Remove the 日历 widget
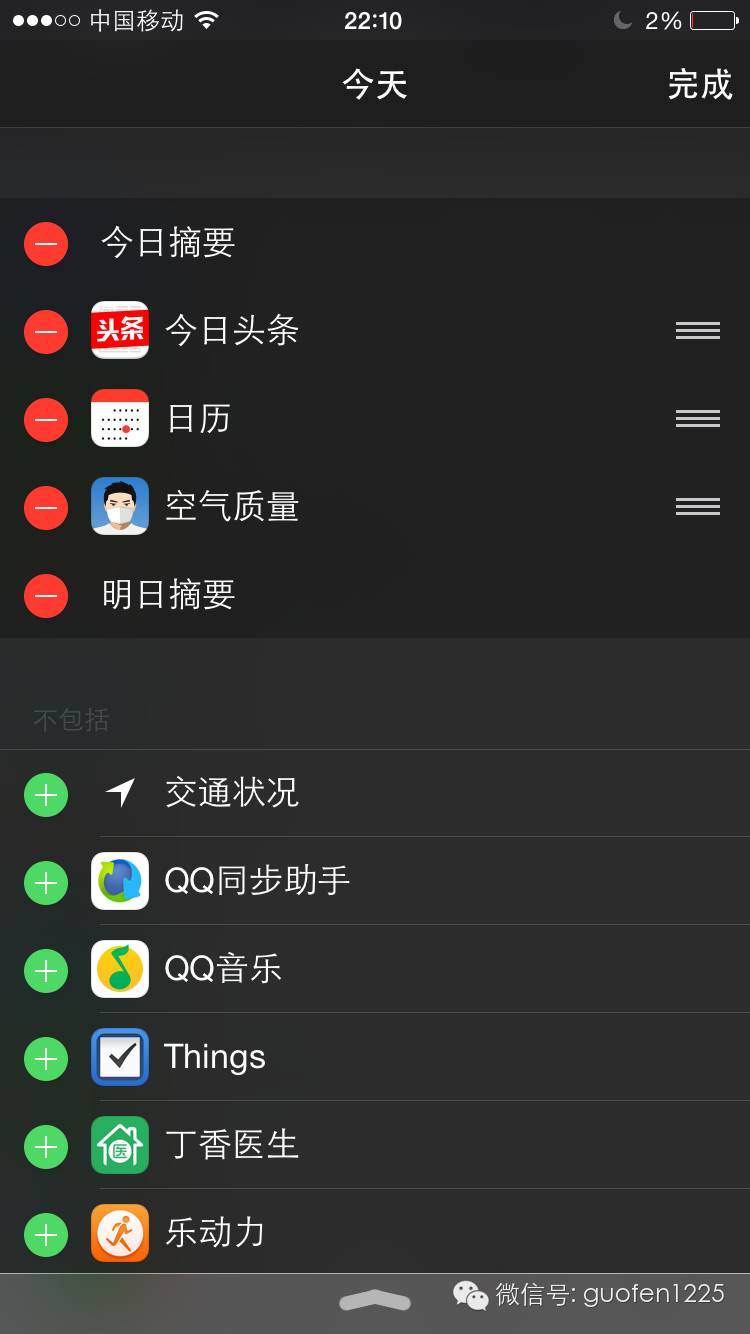The height and width of the screenshot is (1334, 750). 46,420
